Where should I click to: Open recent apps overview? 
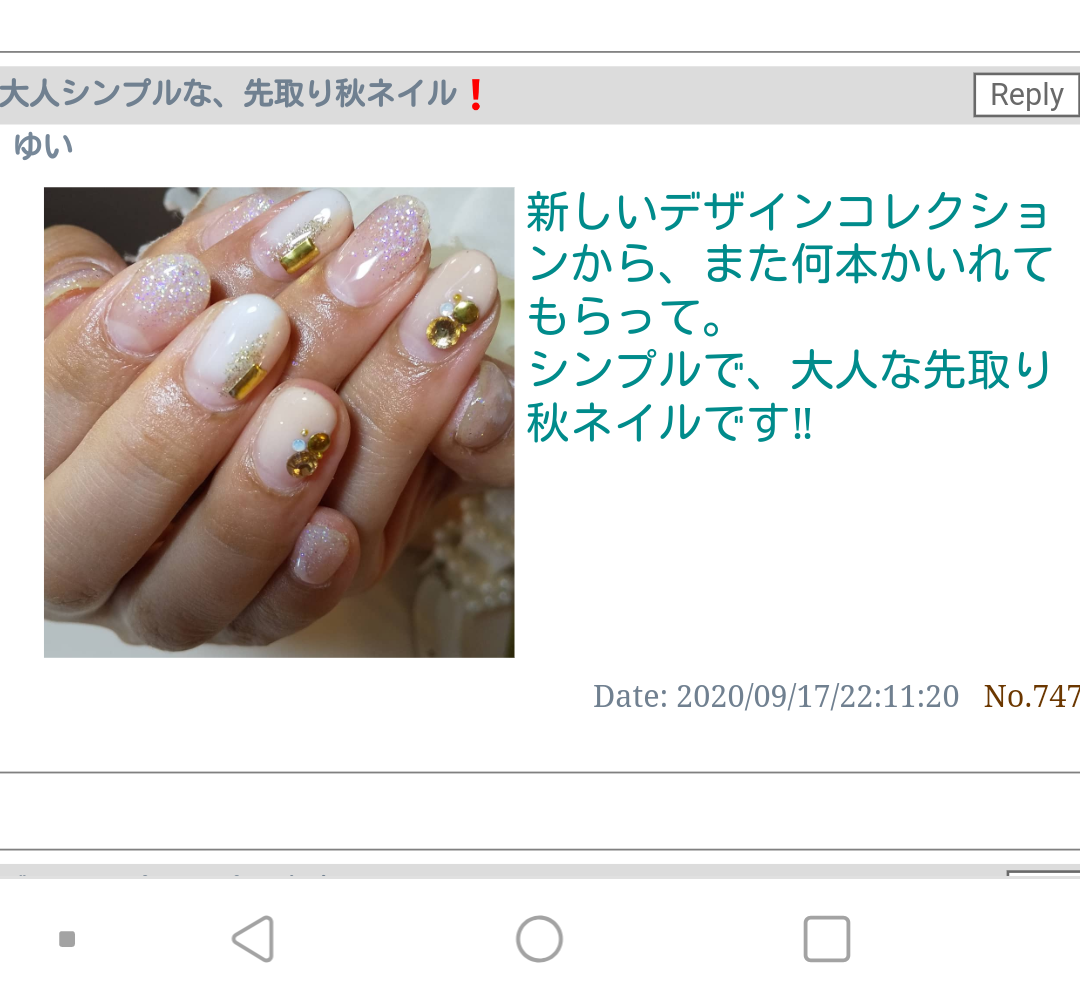(826, 939)
